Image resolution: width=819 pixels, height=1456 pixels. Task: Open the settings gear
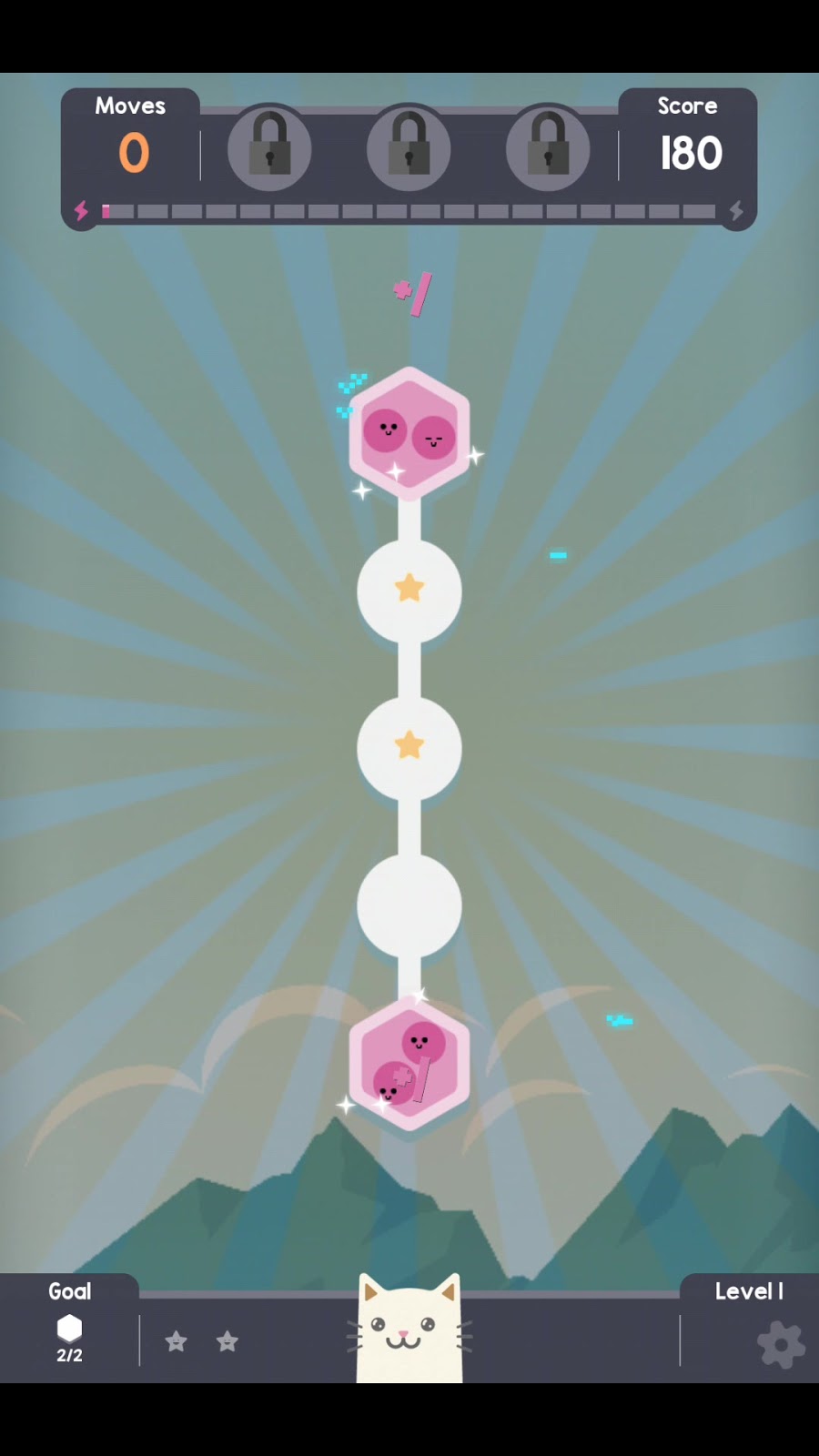(781, 1345)
